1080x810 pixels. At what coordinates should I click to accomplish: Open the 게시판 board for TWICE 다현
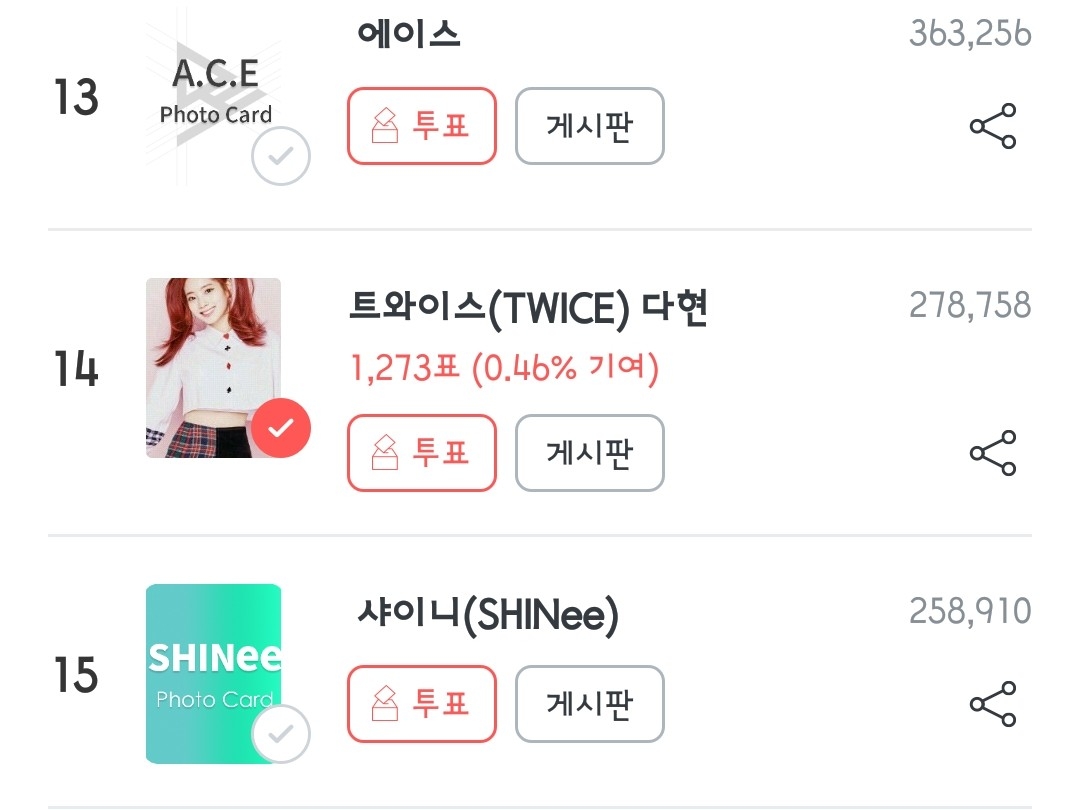[x=589, y=453]
